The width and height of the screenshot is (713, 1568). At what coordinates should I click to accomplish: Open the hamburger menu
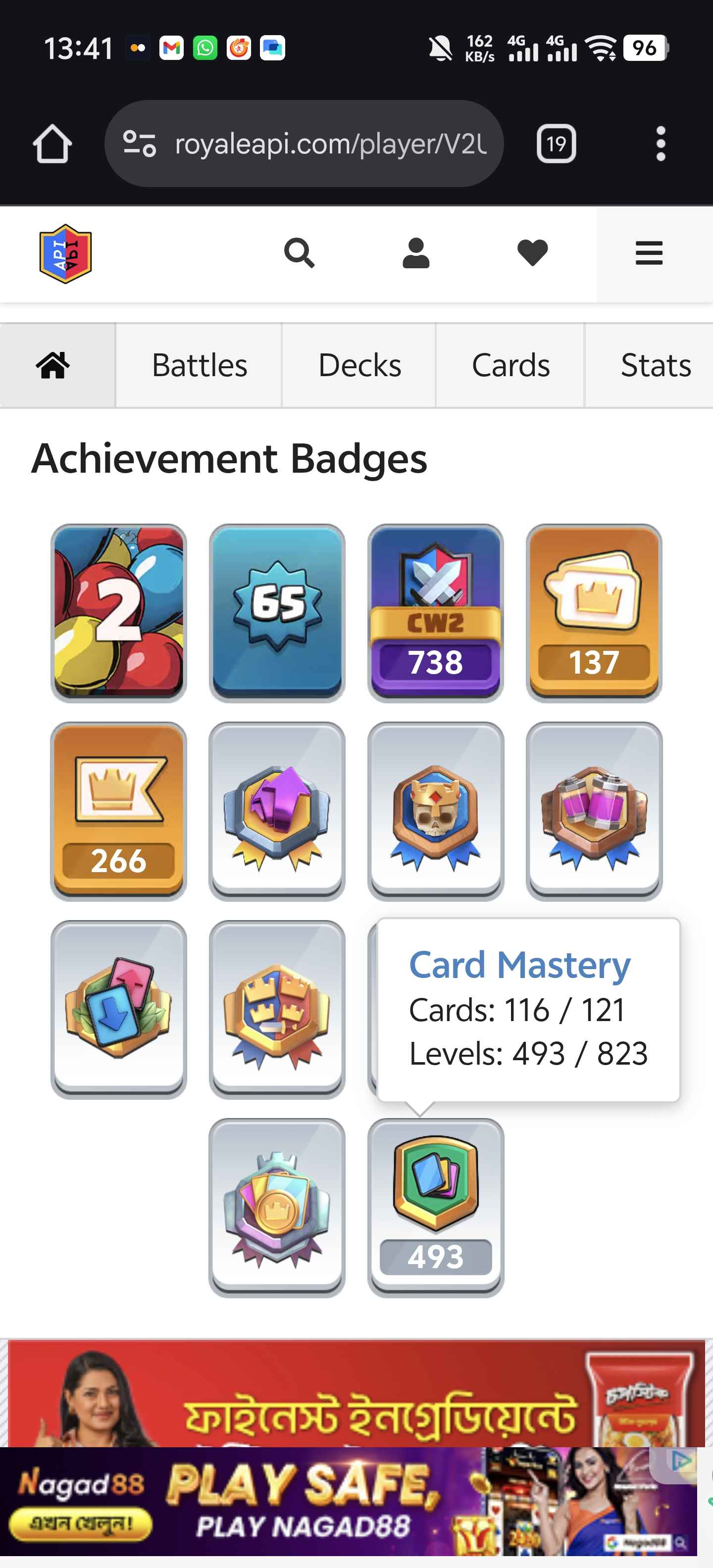pos(649,253)
